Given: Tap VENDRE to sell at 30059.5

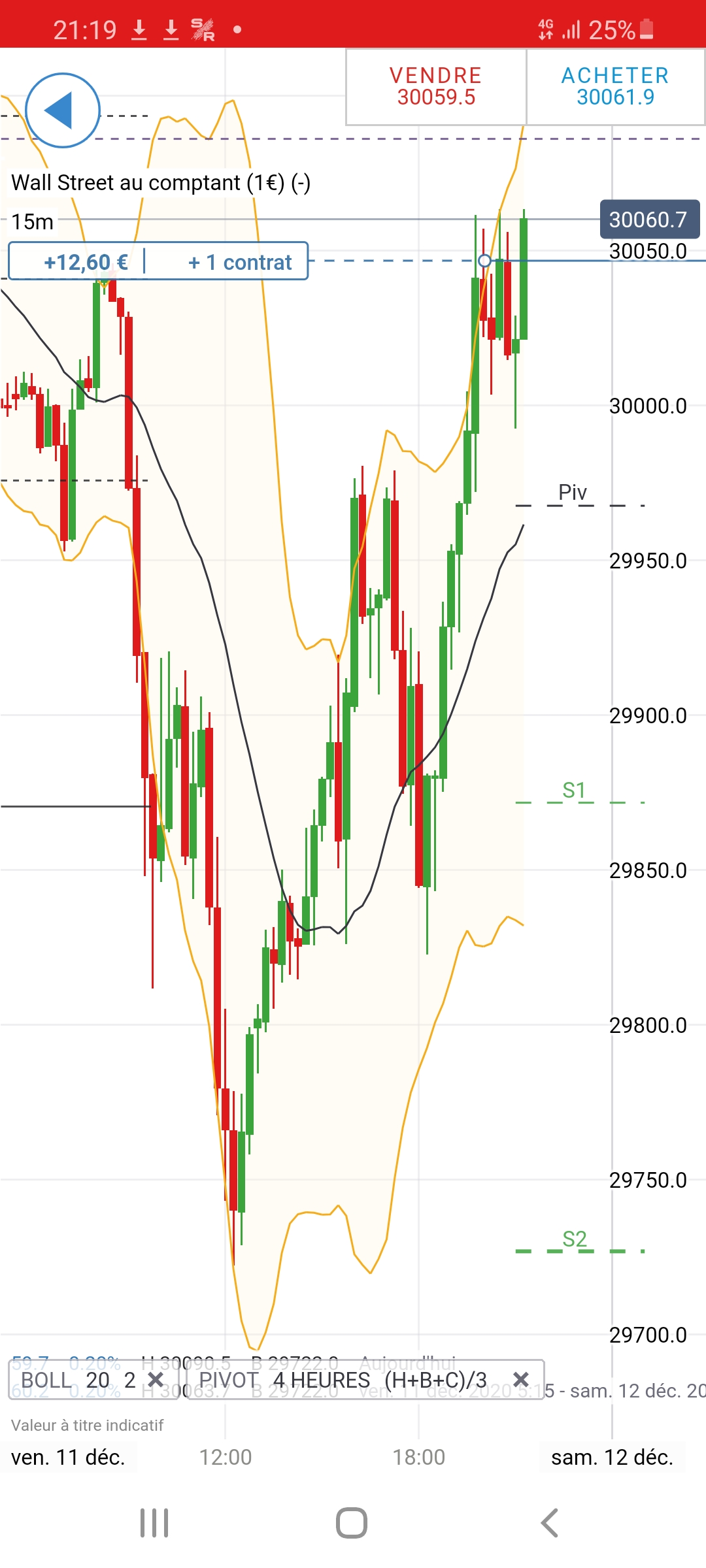Looking at the screenshot, I should pos(436,86).
